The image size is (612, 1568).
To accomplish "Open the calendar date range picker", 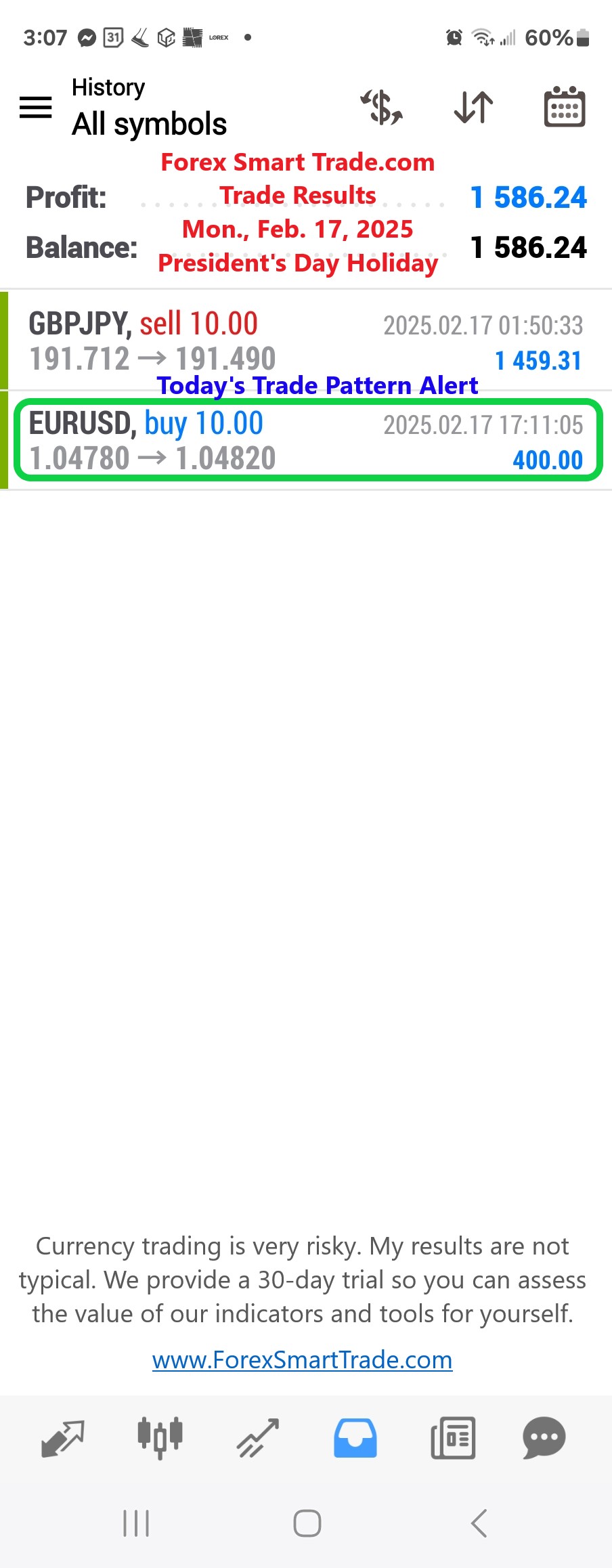I will tap(564, 107).
